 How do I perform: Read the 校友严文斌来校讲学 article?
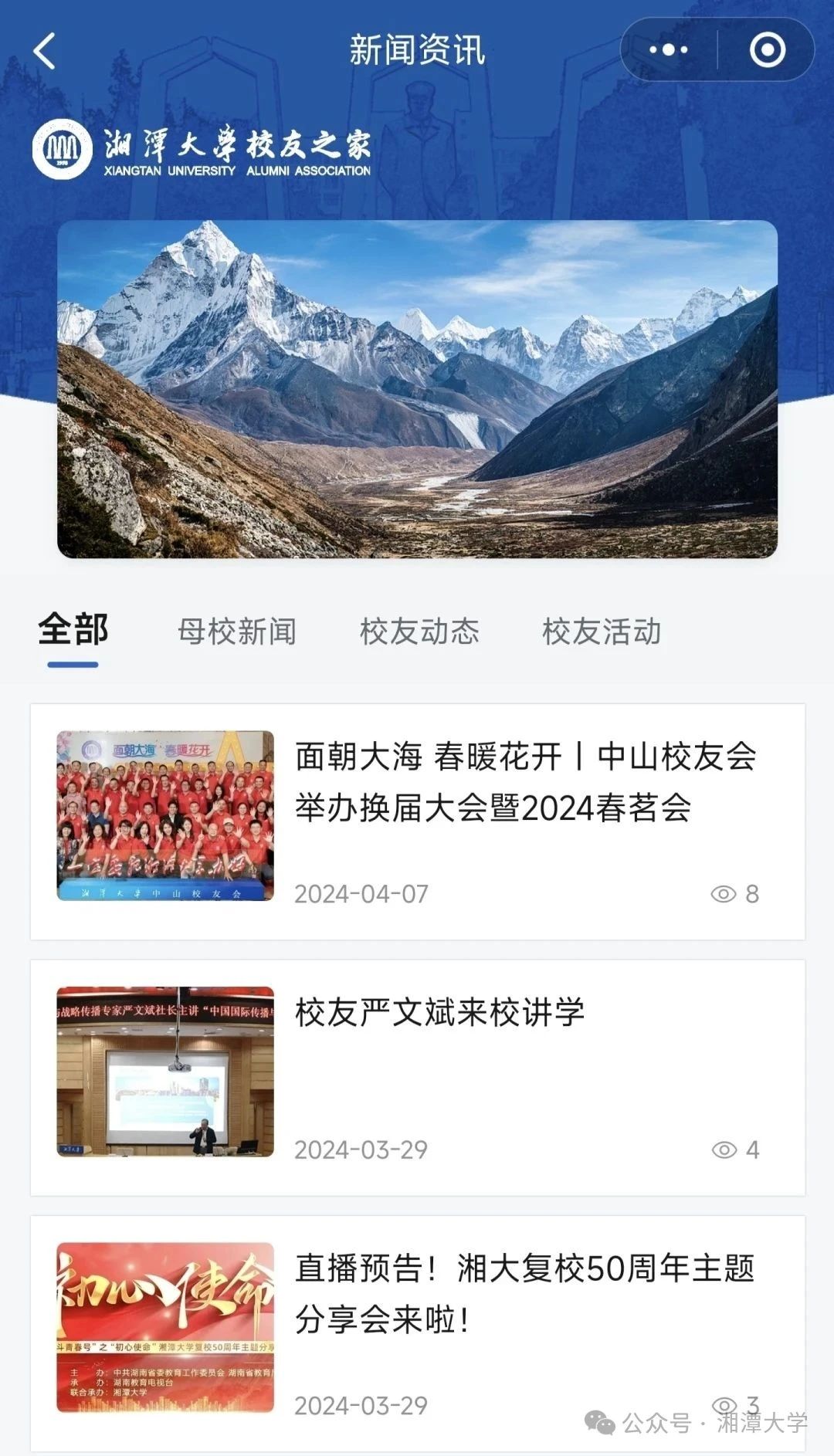point(440,1013)
